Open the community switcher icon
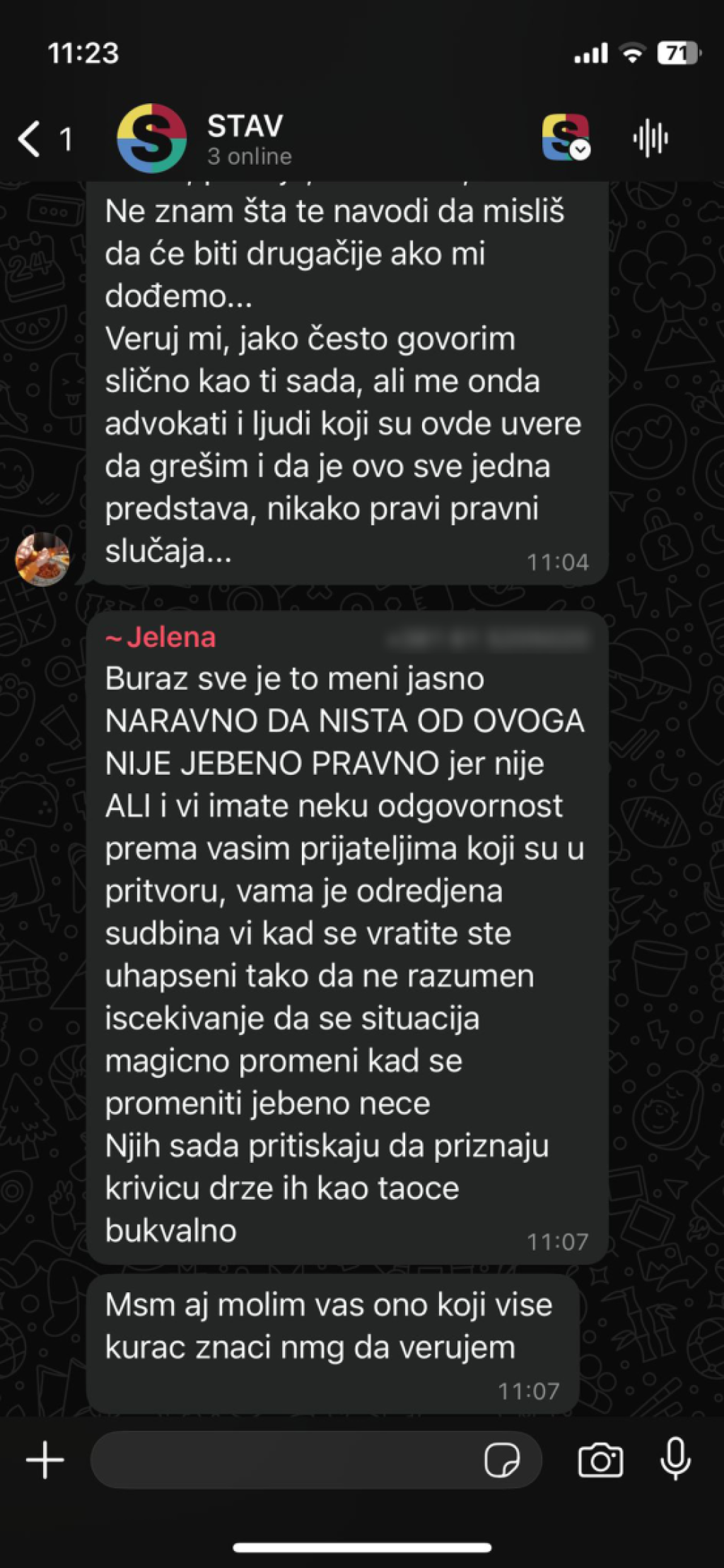The width and height of the screenshot is (724, 1568). (566, 138)
